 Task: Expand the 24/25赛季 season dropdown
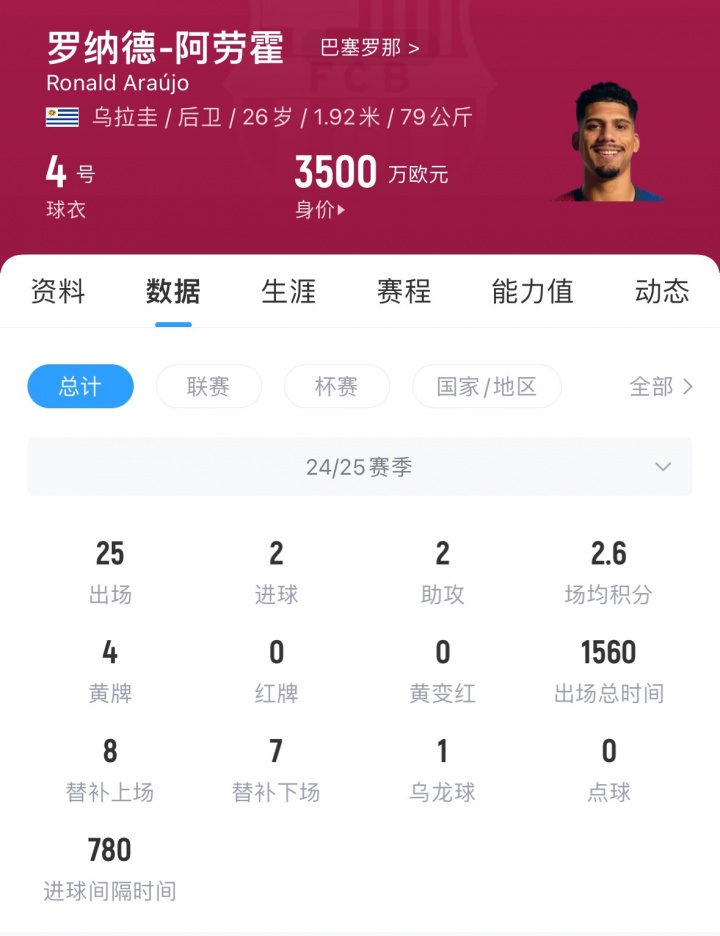[x=360, y=467]
